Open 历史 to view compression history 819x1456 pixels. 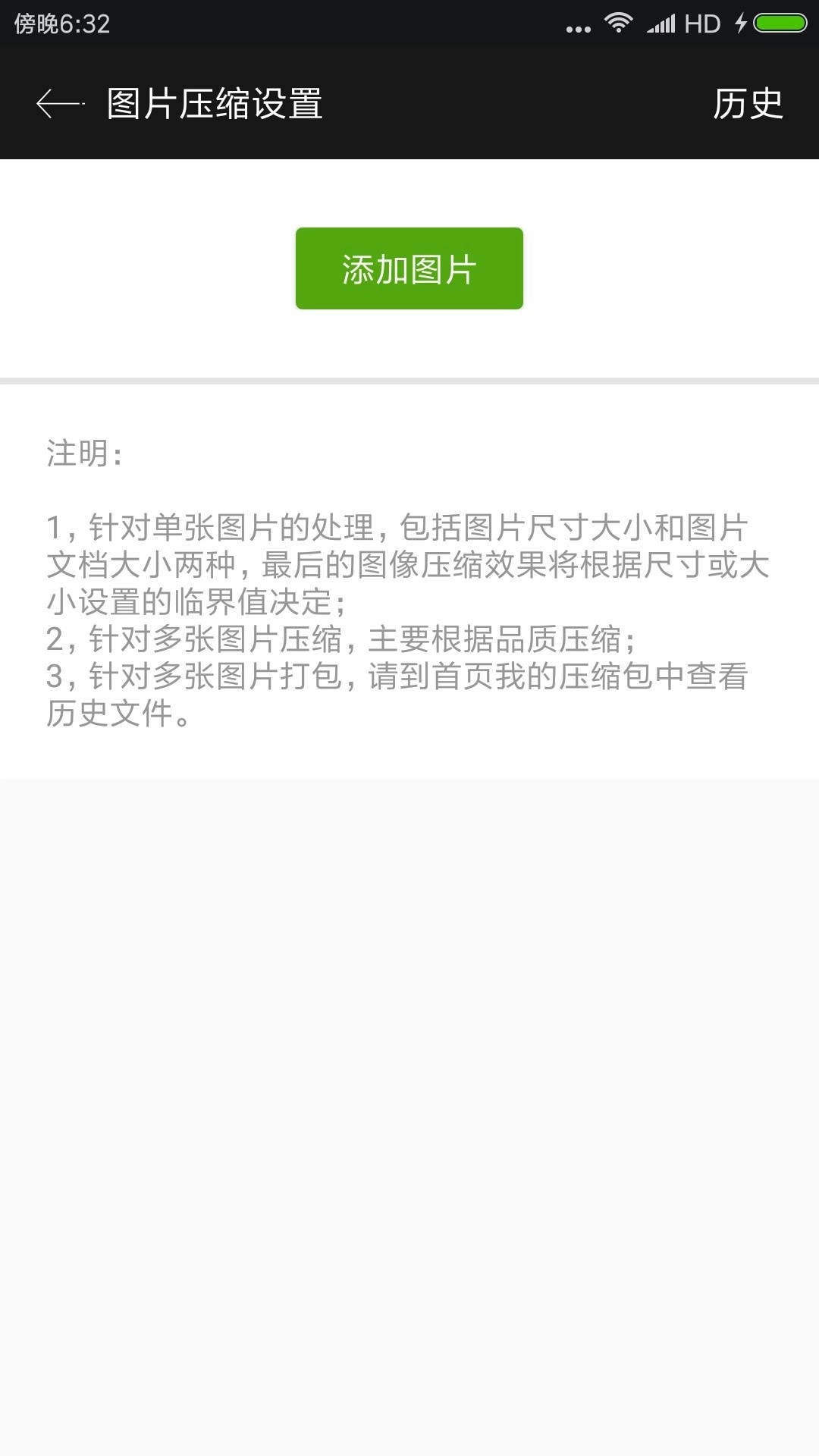coord(748,104)
